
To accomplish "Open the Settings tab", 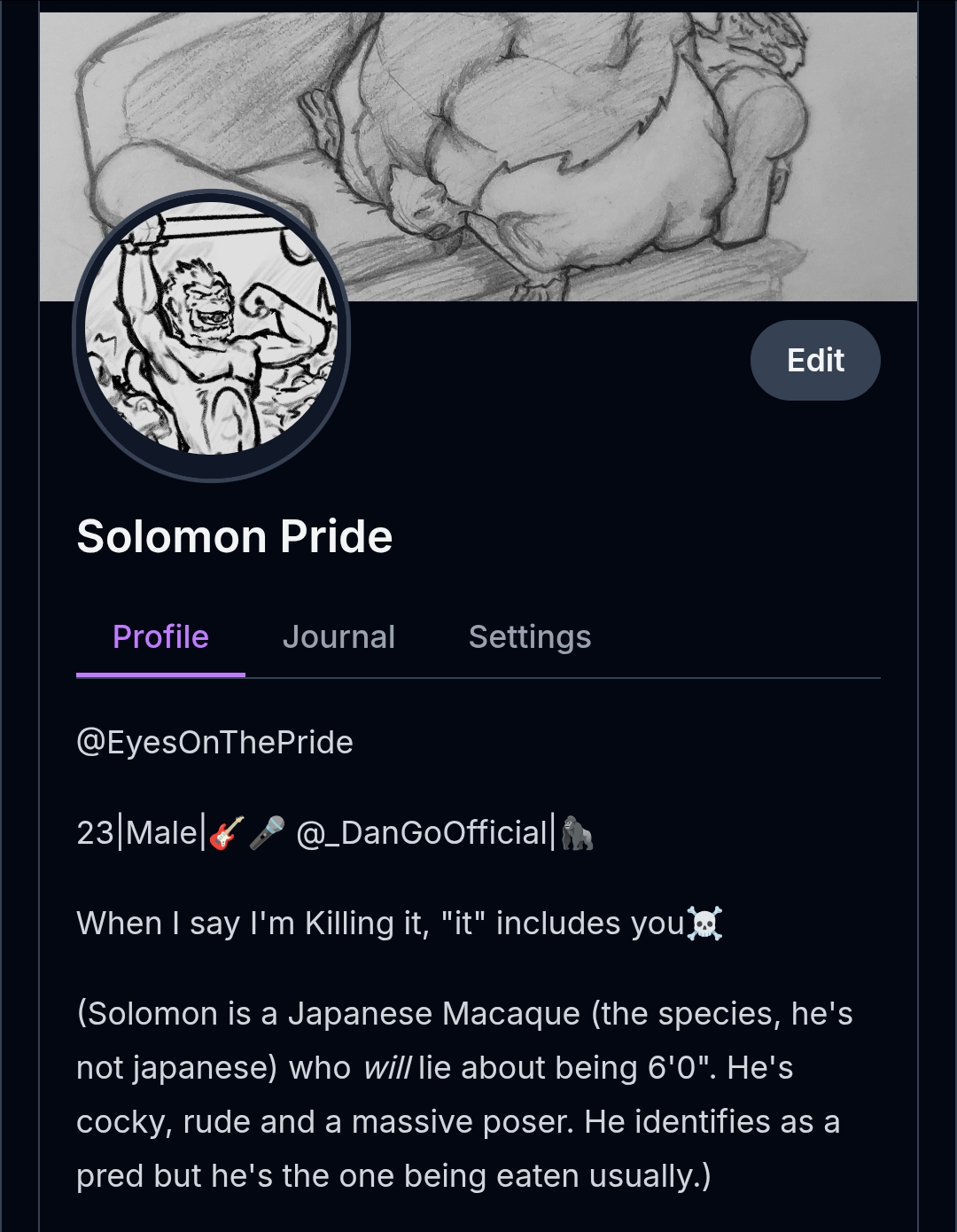I will [x=529, y=637].
